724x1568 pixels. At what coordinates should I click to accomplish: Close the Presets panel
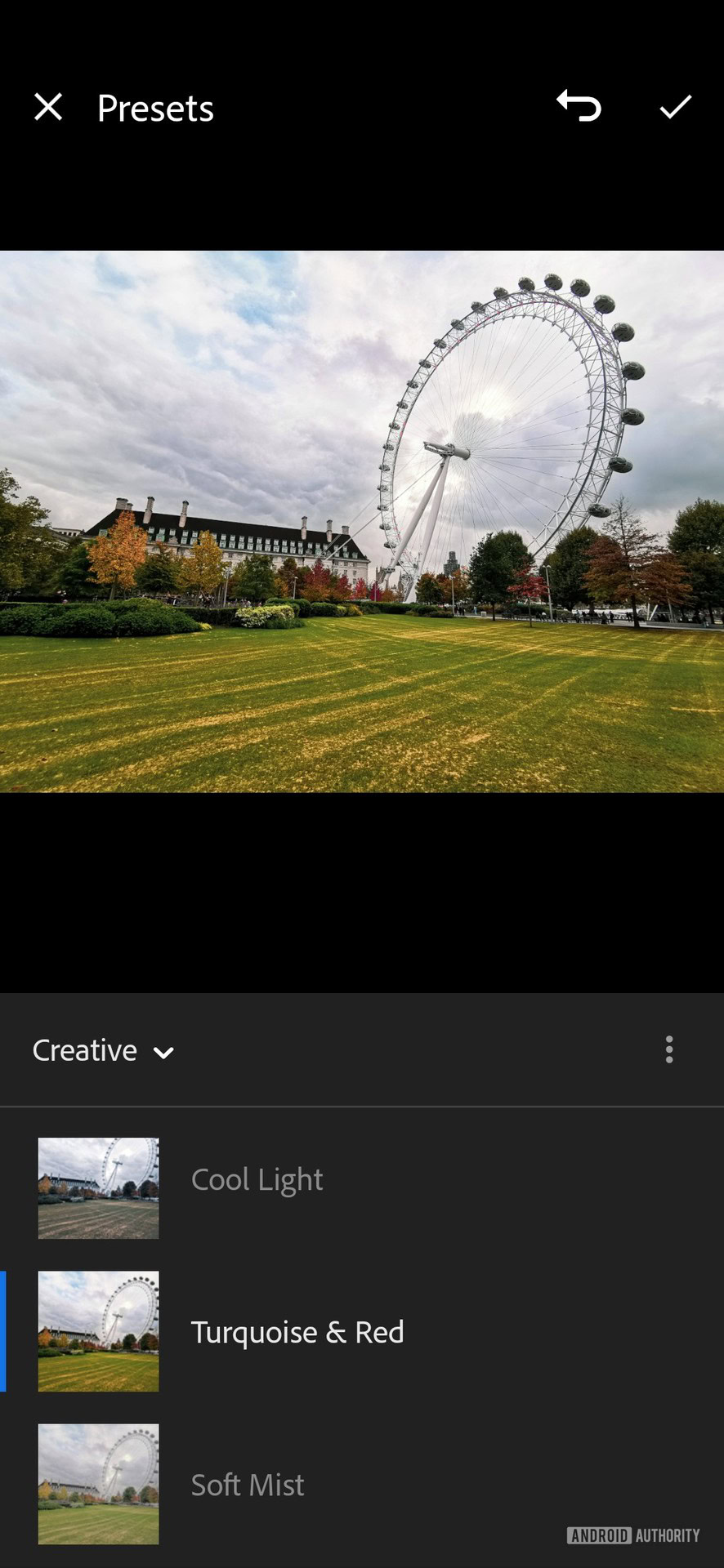pyautogui.click(x=48, y=107)
